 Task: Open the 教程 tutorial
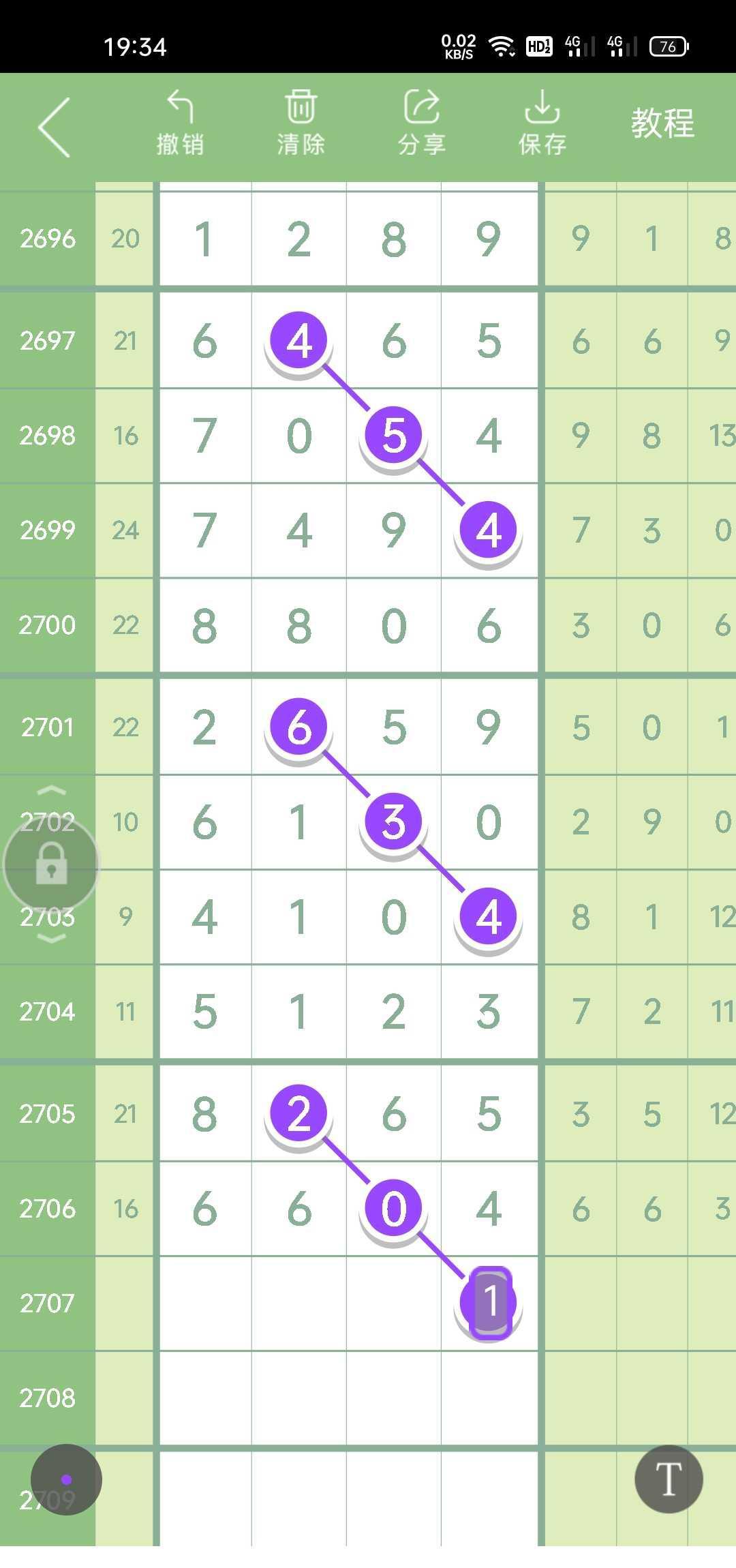point(662,124)
